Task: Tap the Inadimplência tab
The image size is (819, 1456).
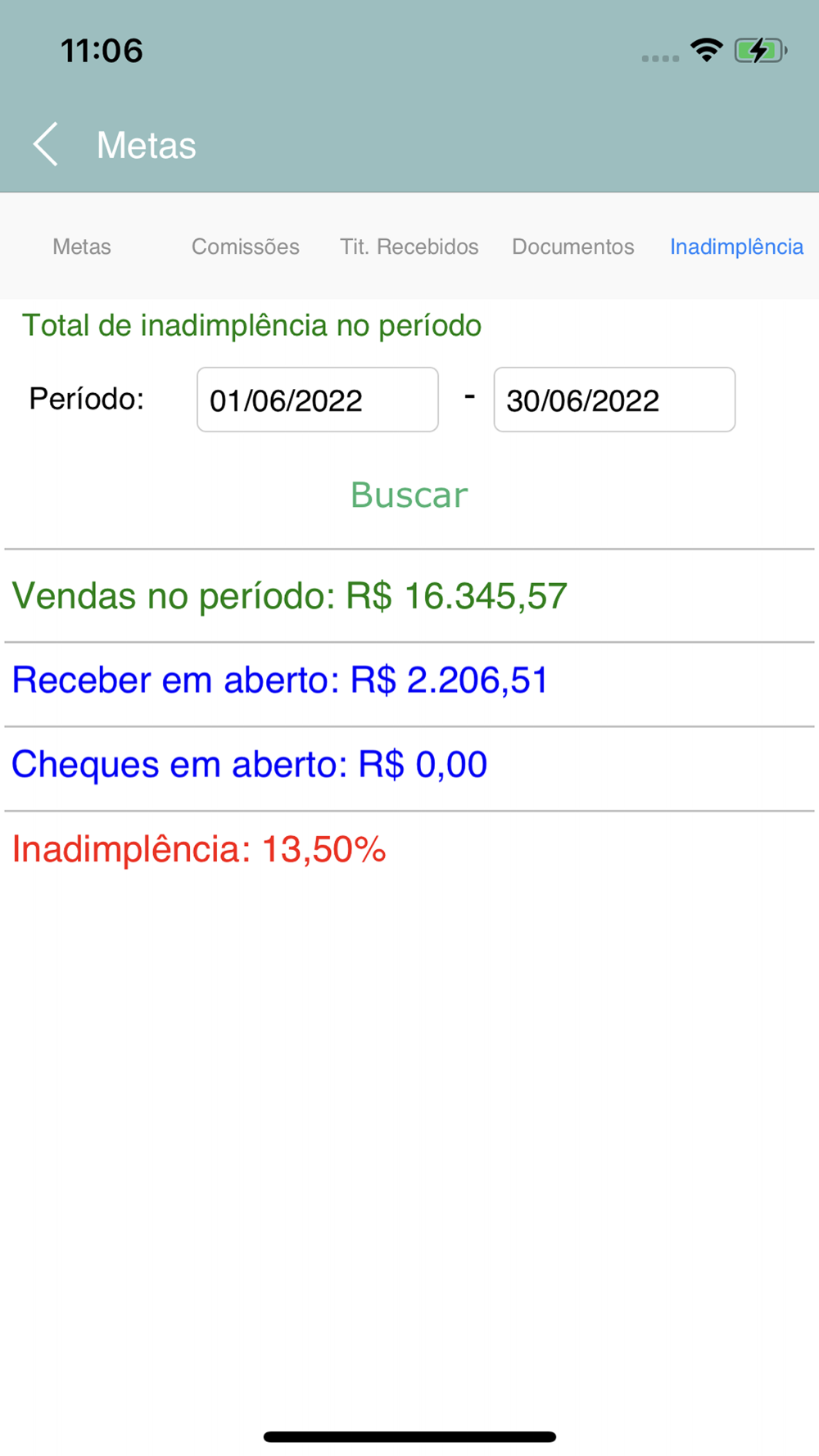Action: 736,246
